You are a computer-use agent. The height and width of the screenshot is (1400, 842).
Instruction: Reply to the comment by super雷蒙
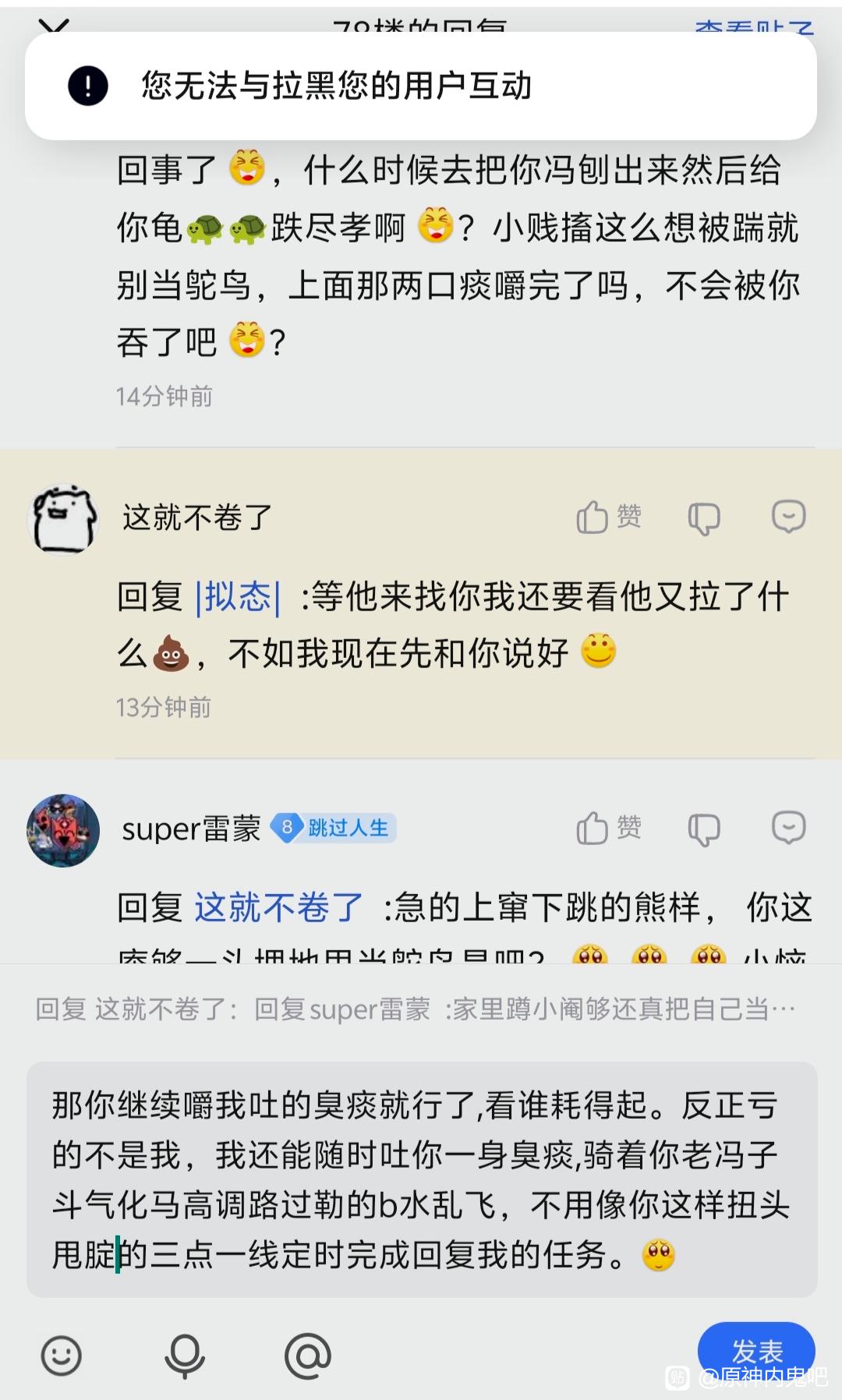pyautogui.click(x=788, y=828)
